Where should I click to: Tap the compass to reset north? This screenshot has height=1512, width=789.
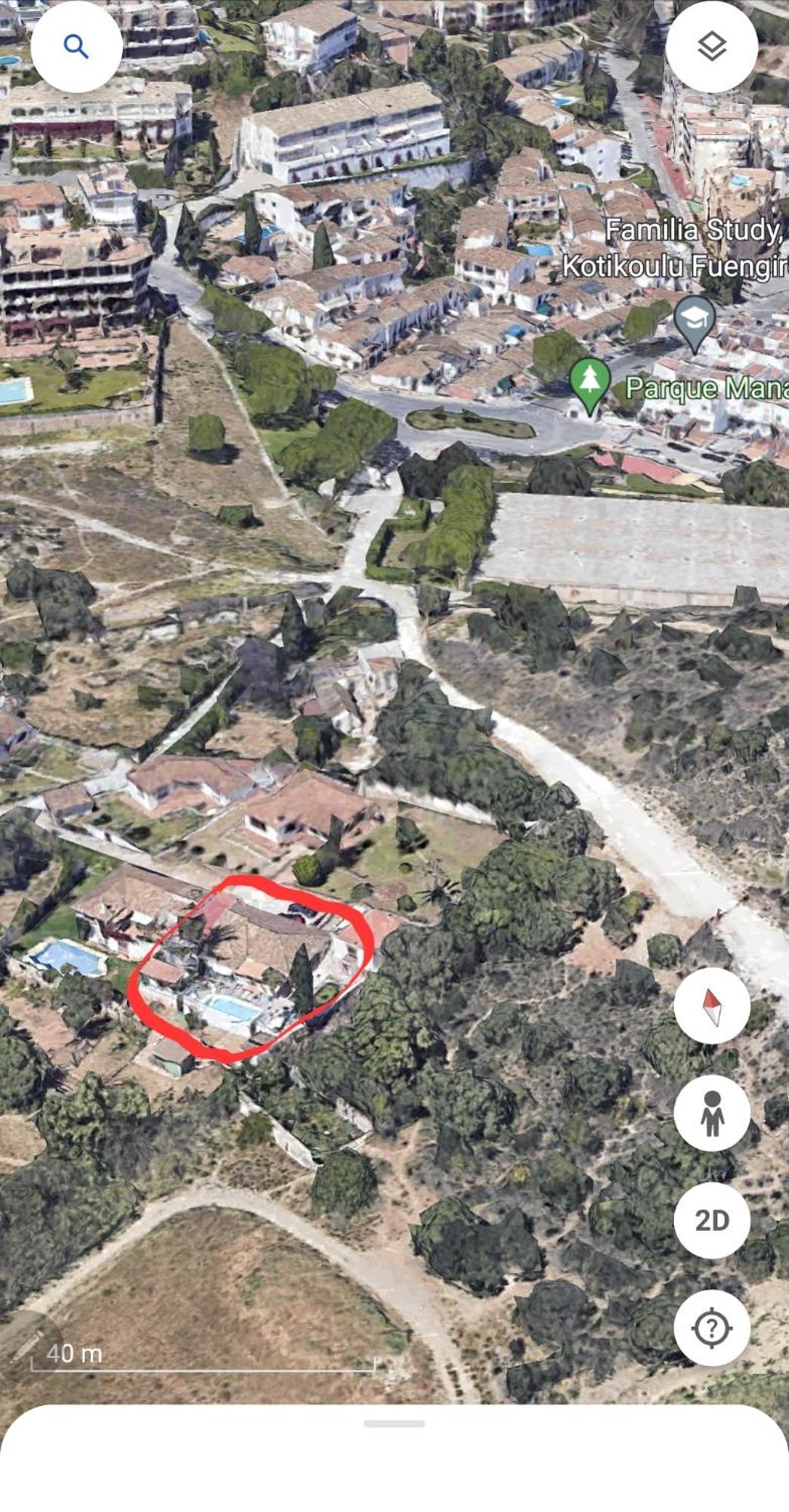point(711,1006)
